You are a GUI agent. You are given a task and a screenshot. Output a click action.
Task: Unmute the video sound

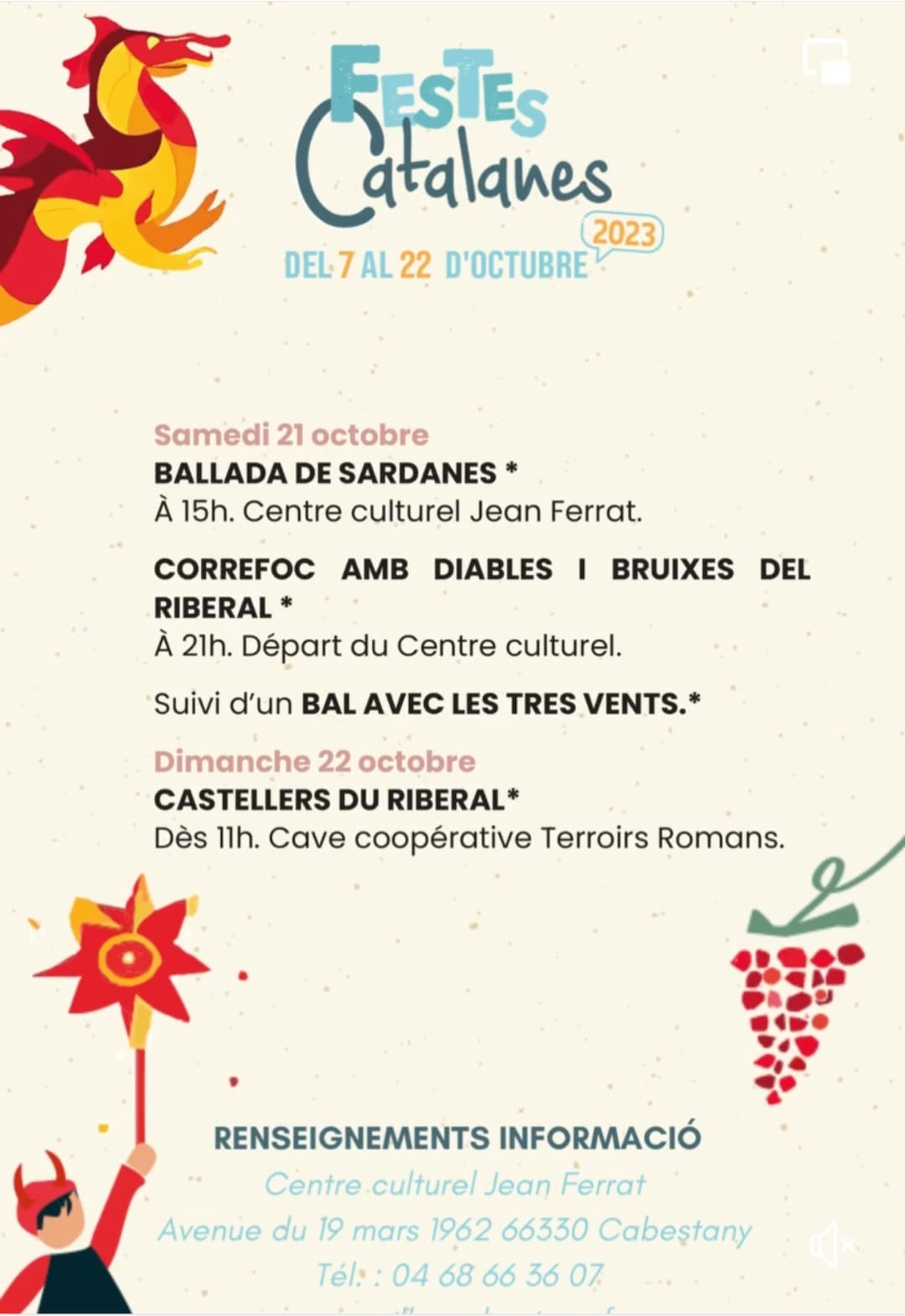pyautogui.click(x=830, y=1245)
